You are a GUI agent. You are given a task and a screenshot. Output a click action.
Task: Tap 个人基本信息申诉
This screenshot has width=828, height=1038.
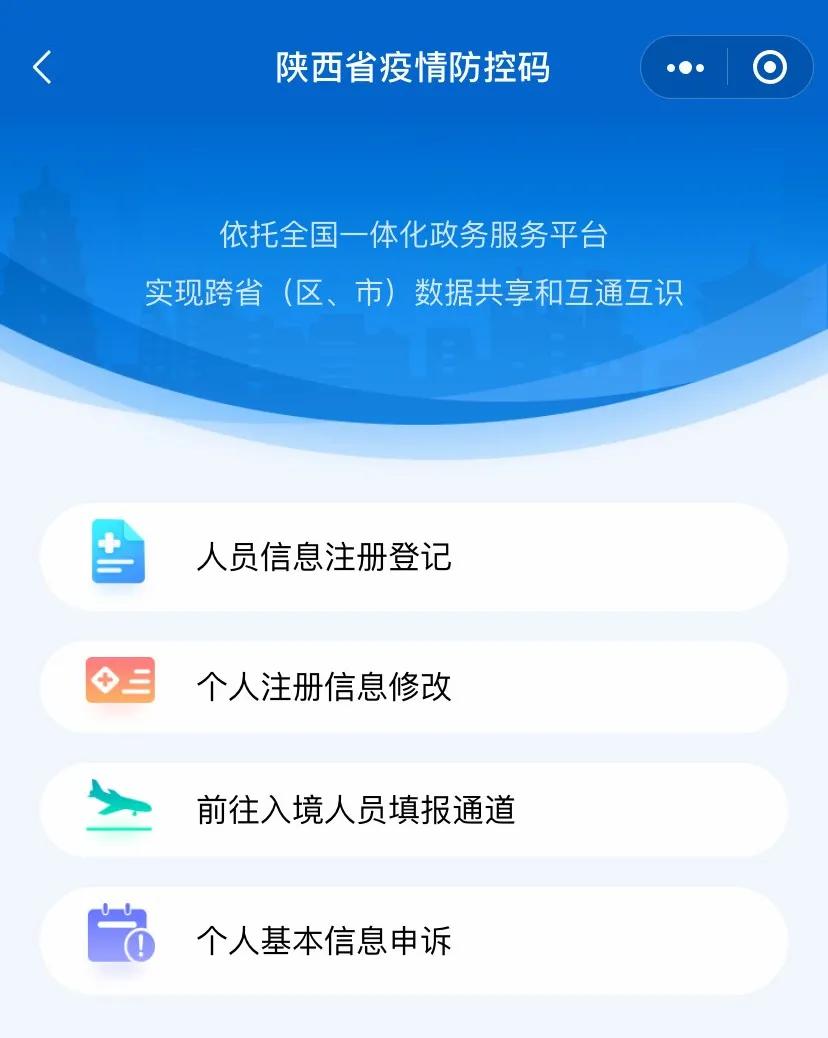(x=414, y=940)
